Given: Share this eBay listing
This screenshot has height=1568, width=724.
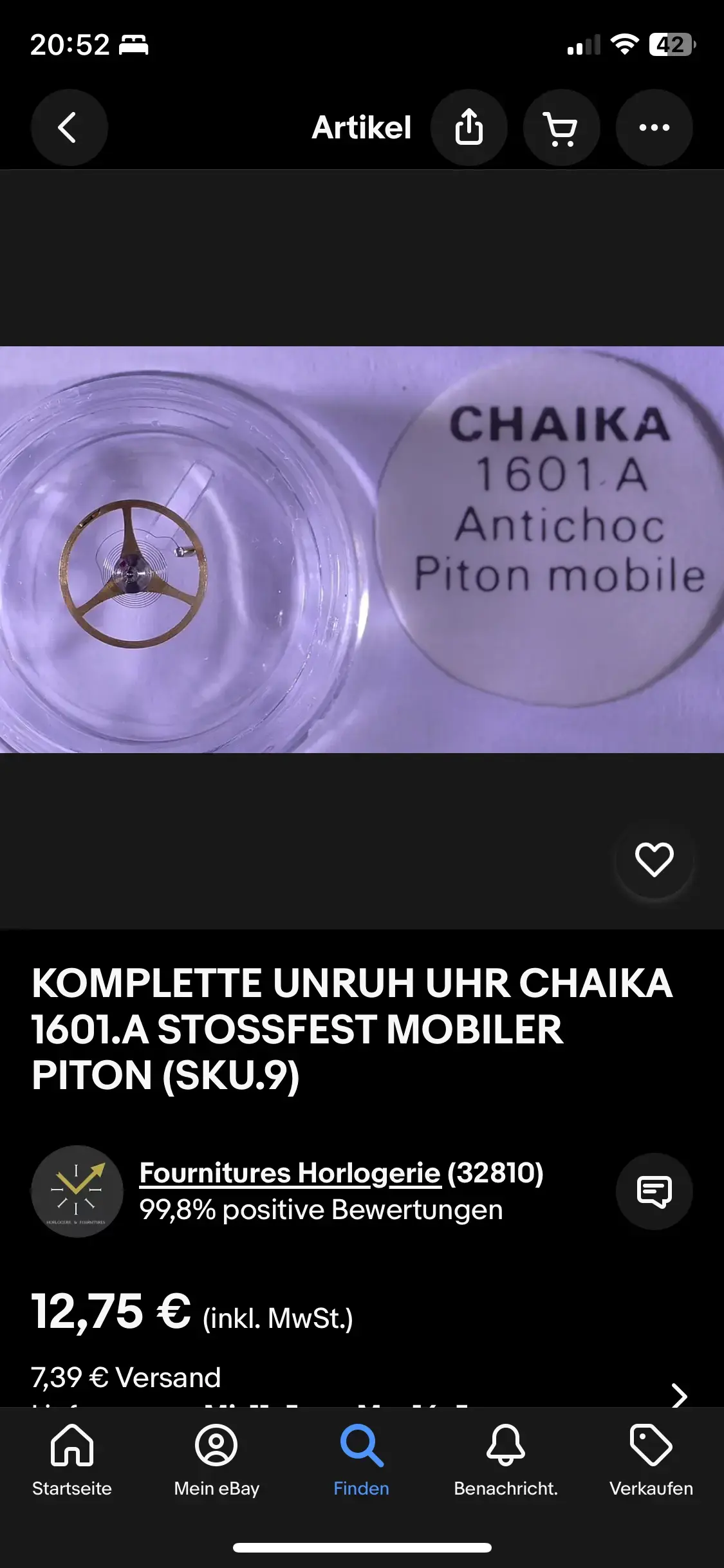Looking at the screenshot, I should point(469,127).
